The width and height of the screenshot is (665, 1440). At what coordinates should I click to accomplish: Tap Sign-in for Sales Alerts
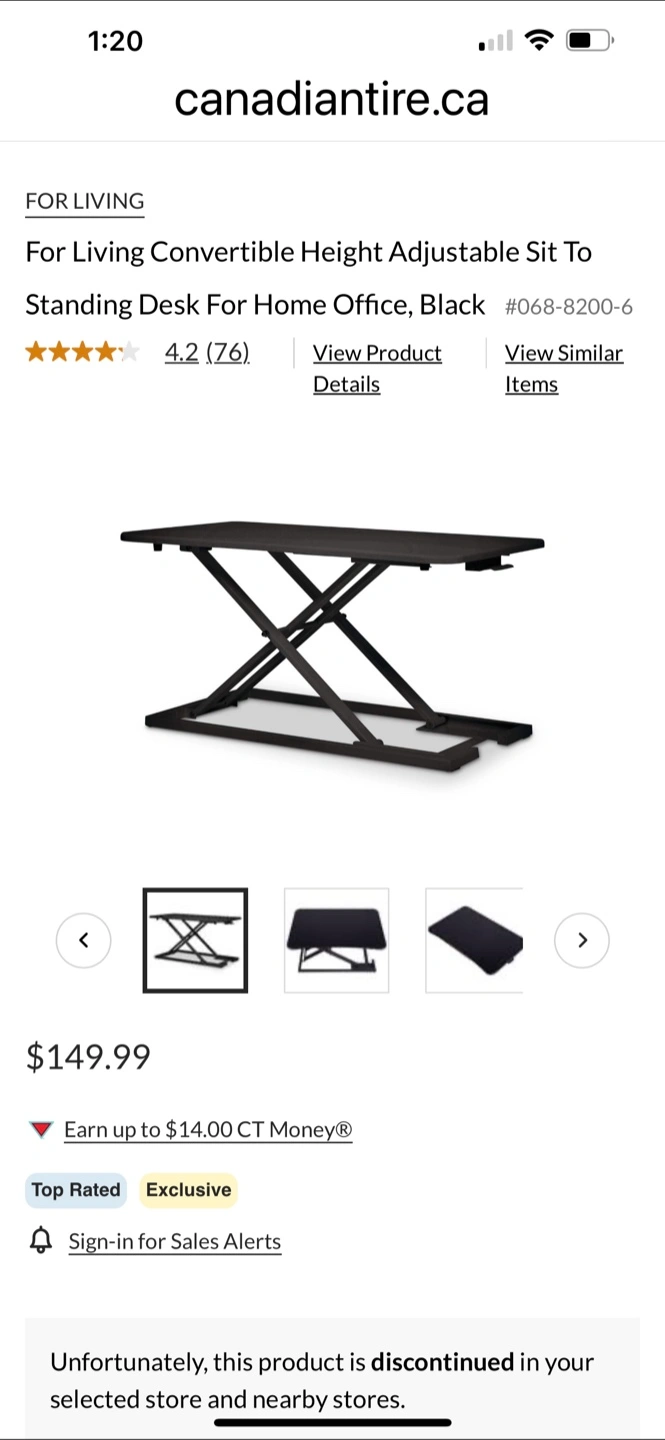[x=174, y=1242]
